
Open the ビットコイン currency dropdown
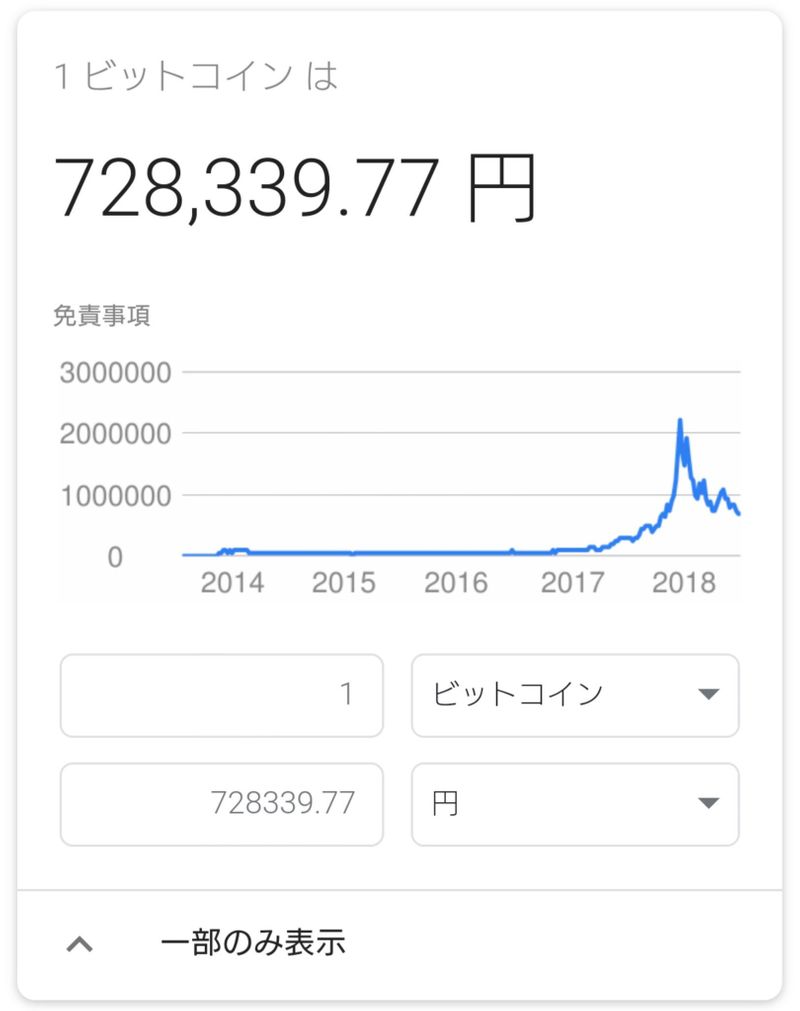pos(575,695)
